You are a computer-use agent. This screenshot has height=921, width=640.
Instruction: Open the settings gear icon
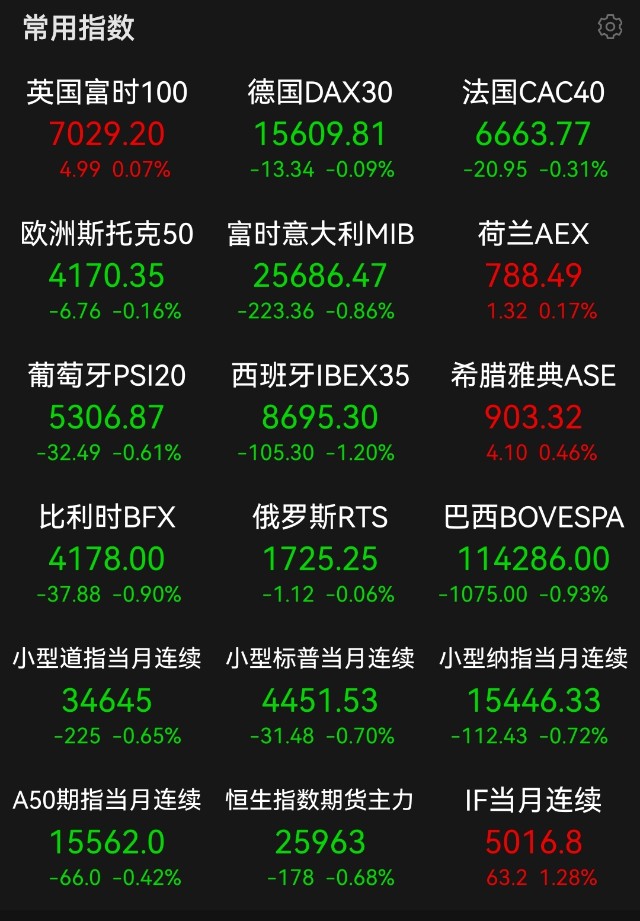[609, 27]
